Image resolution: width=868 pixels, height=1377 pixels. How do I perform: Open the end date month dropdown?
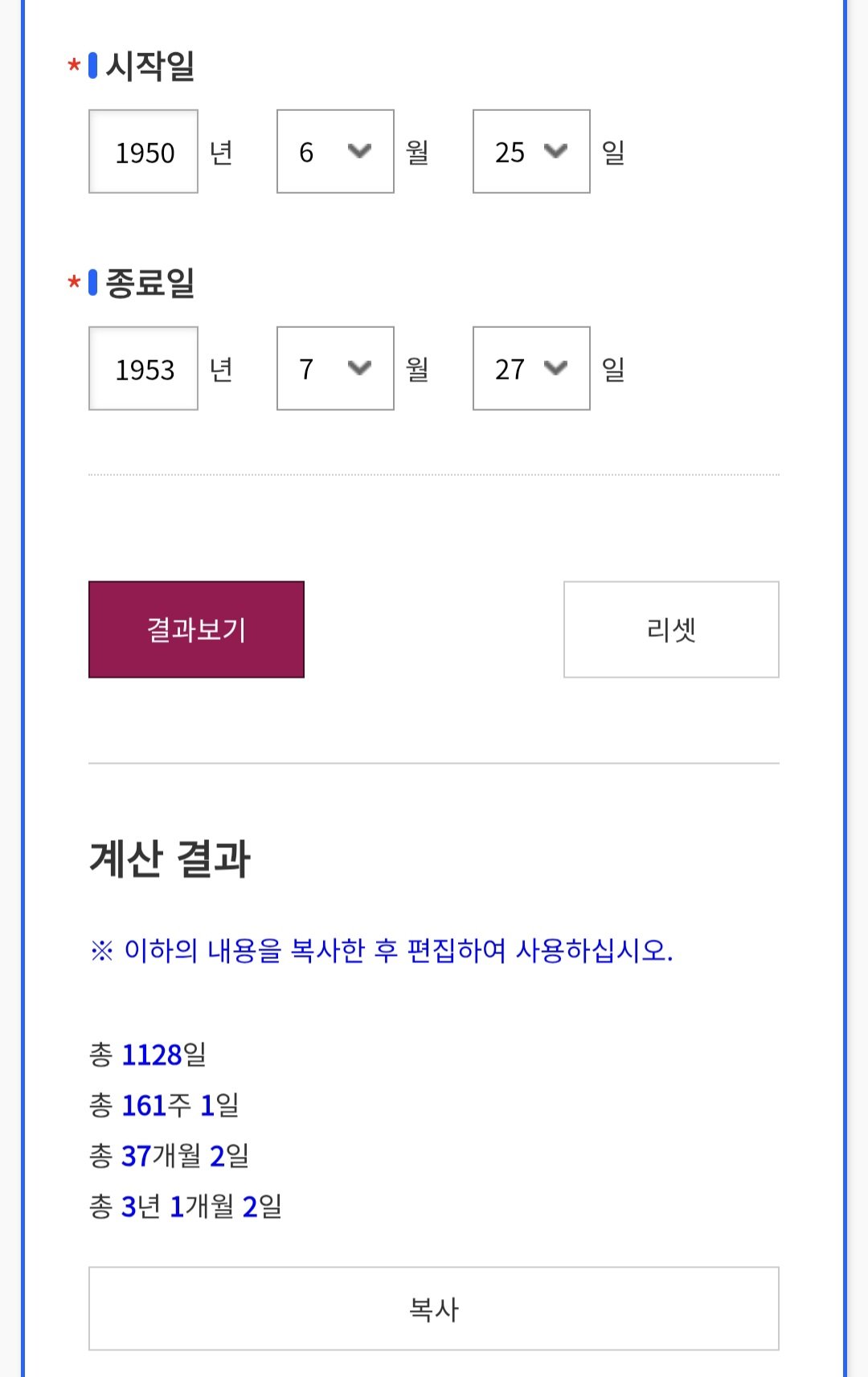coord(335,369)
